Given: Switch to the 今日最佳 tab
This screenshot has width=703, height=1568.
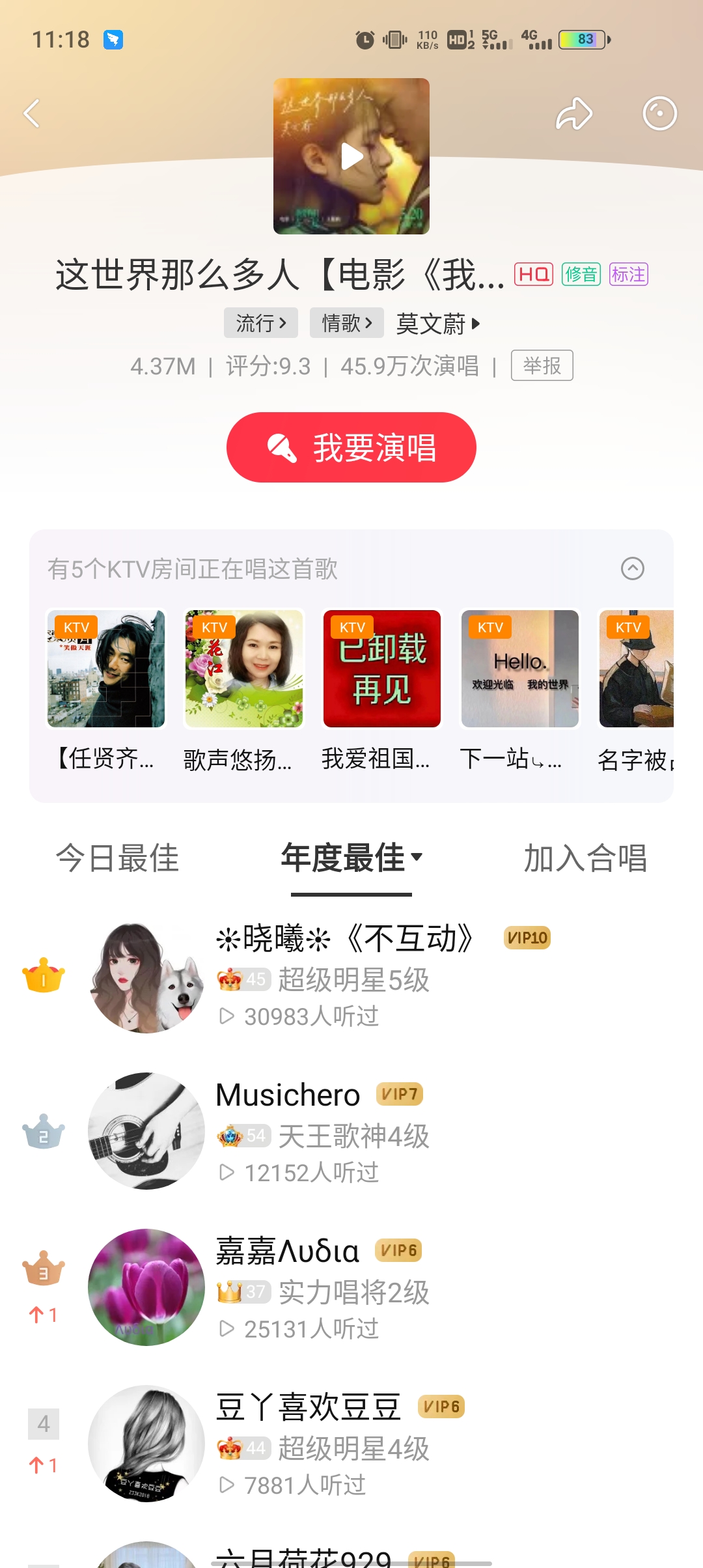Looking at the screenshot, I should 118,858.
